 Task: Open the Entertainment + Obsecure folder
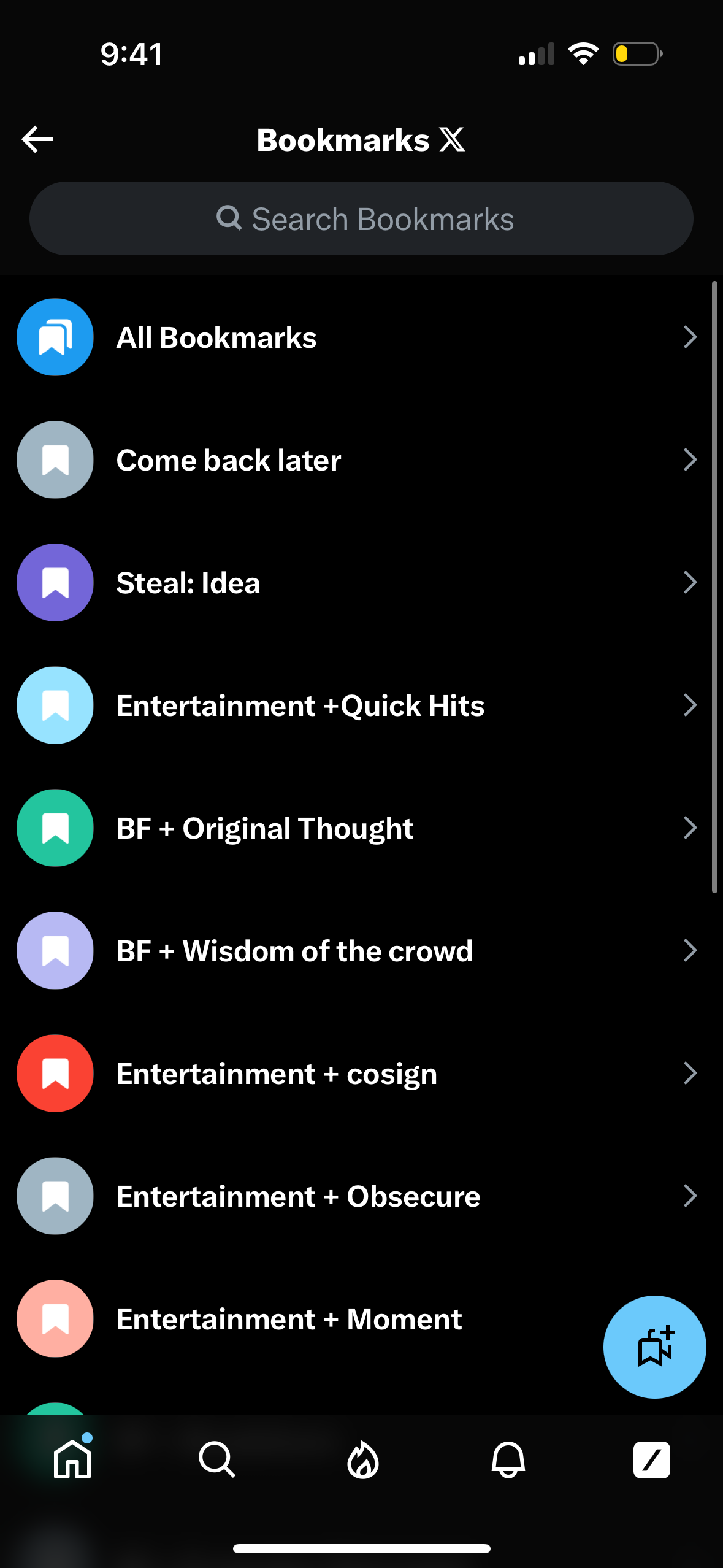click(x=297, y=1196)
